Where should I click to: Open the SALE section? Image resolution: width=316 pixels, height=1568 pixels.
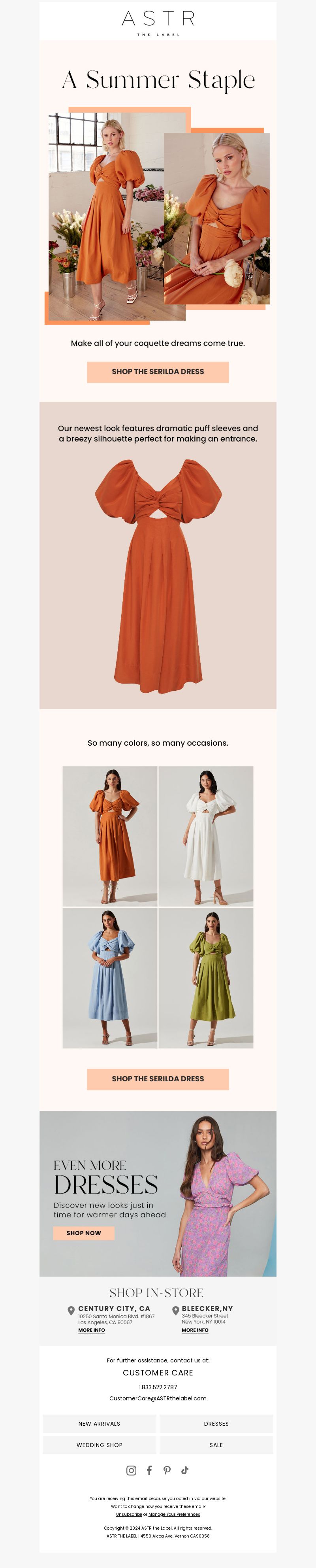pyautogui.click(x=216, y=1444)
